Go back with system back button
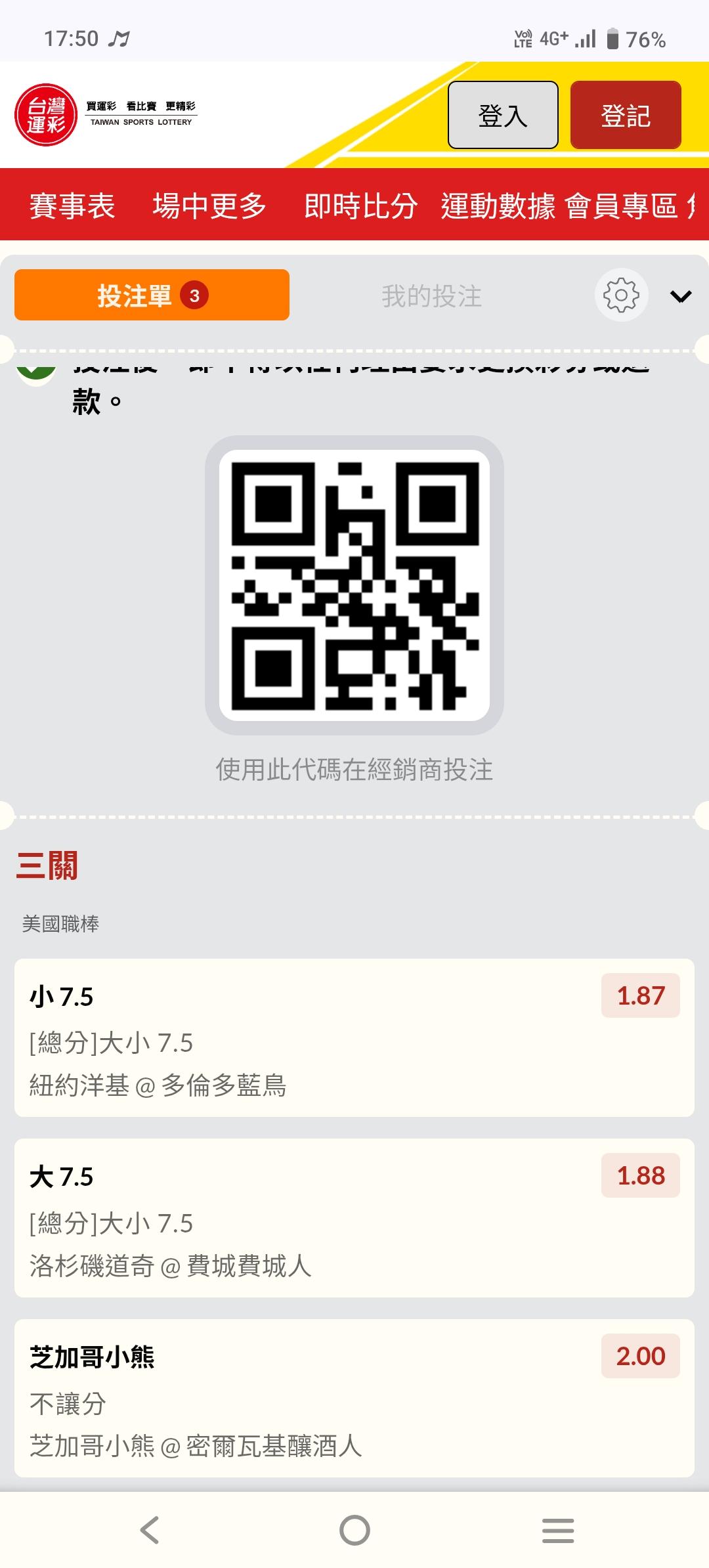This screenshot has width=709, height=1568. tap(150, 1530)
